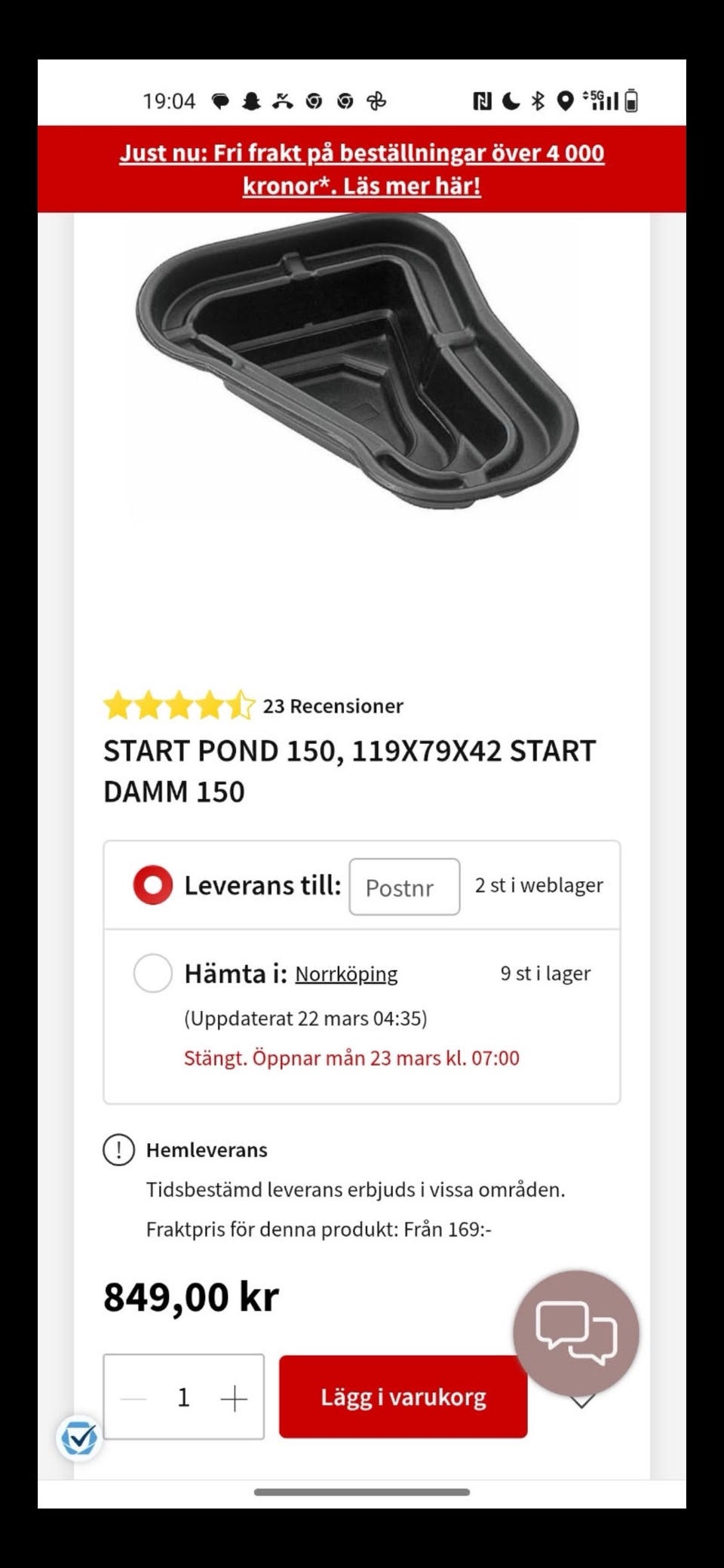Viewport: 724px width, 1568px height.
Task: Tap Lägg i varukorg to add to cart
Action: pyautogui.click(x=403, y=1397)
